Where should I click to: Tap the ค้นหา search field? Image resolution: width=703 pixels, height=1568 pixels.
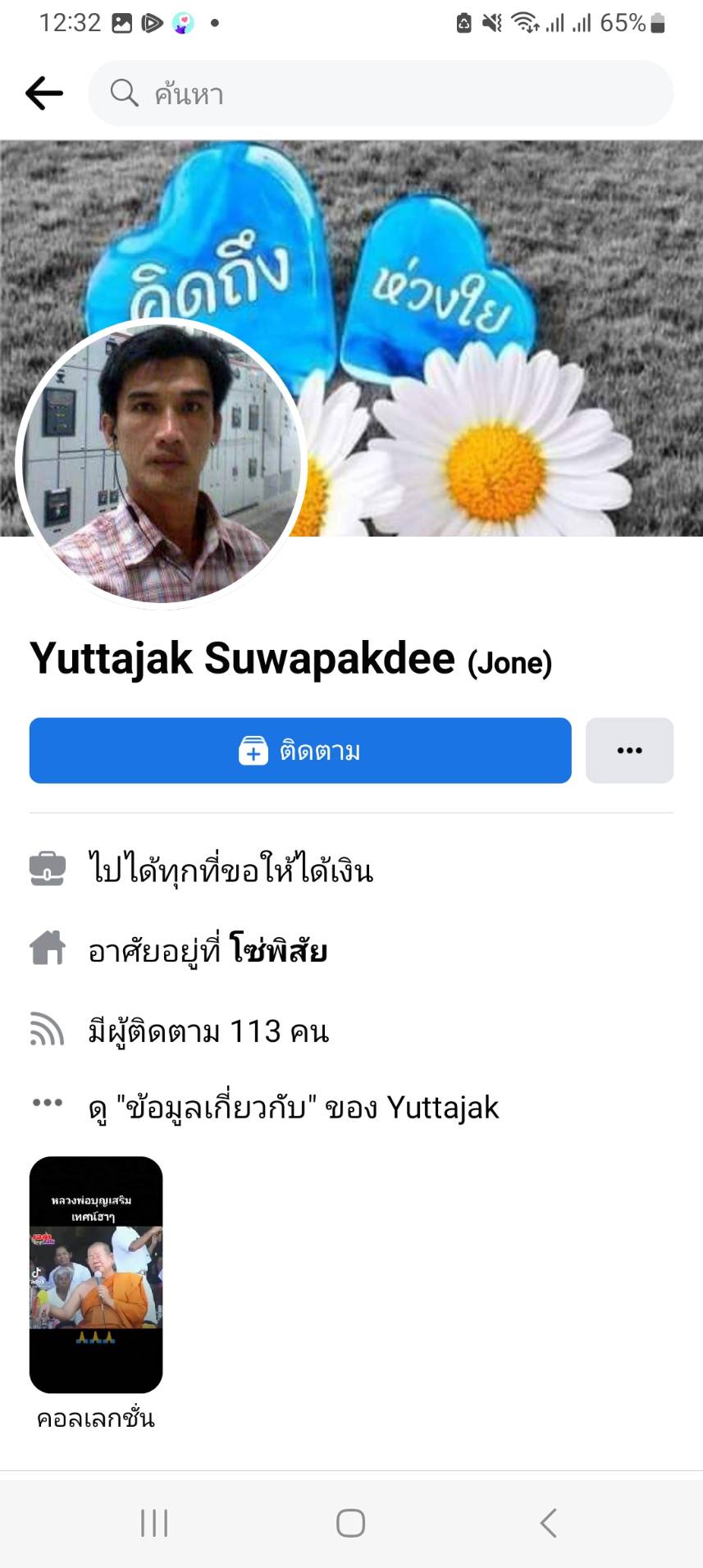pyautogui.click(x=381, y=94)
